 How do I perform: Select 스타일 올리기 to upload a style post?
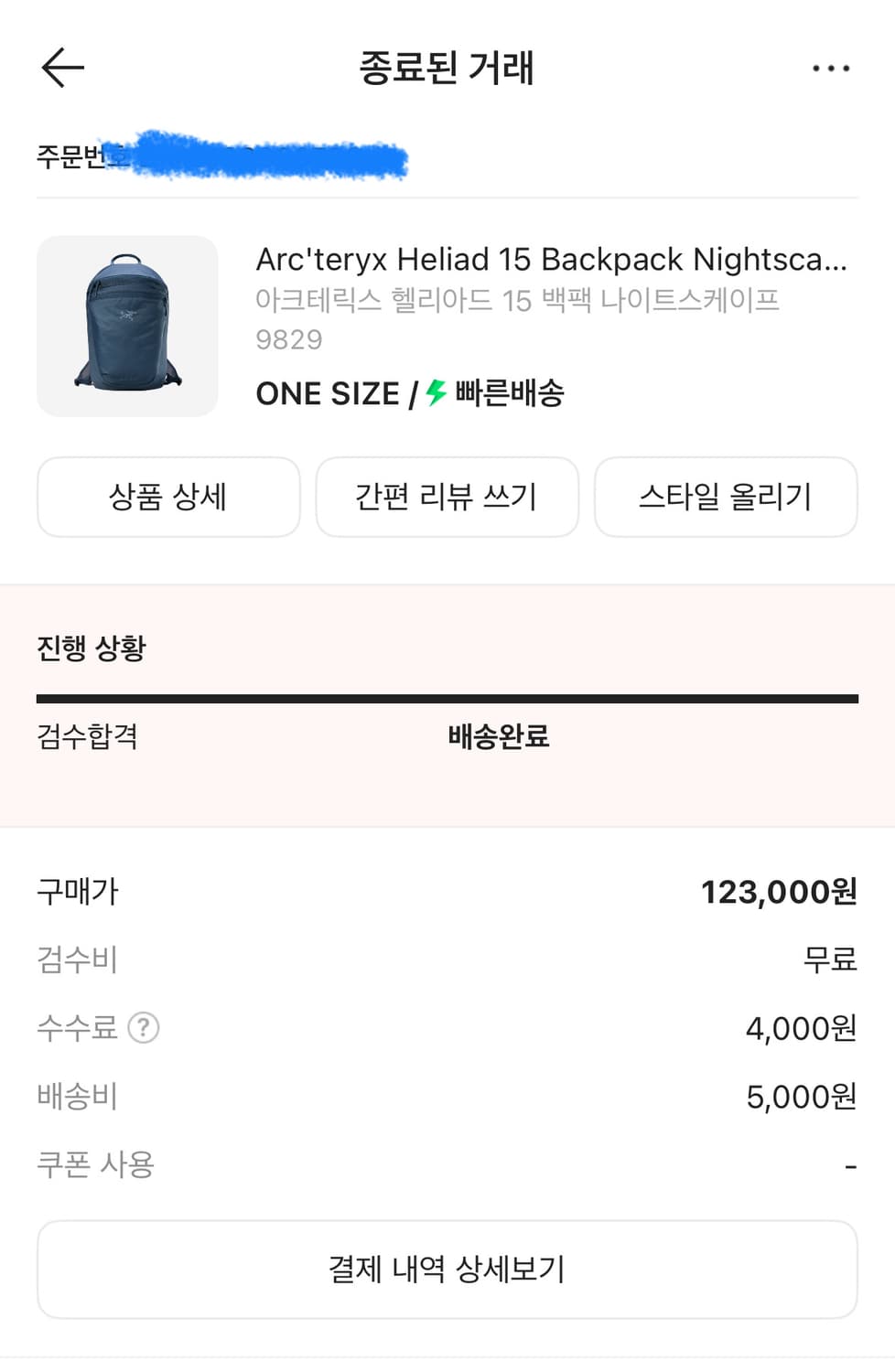[726, 497]
